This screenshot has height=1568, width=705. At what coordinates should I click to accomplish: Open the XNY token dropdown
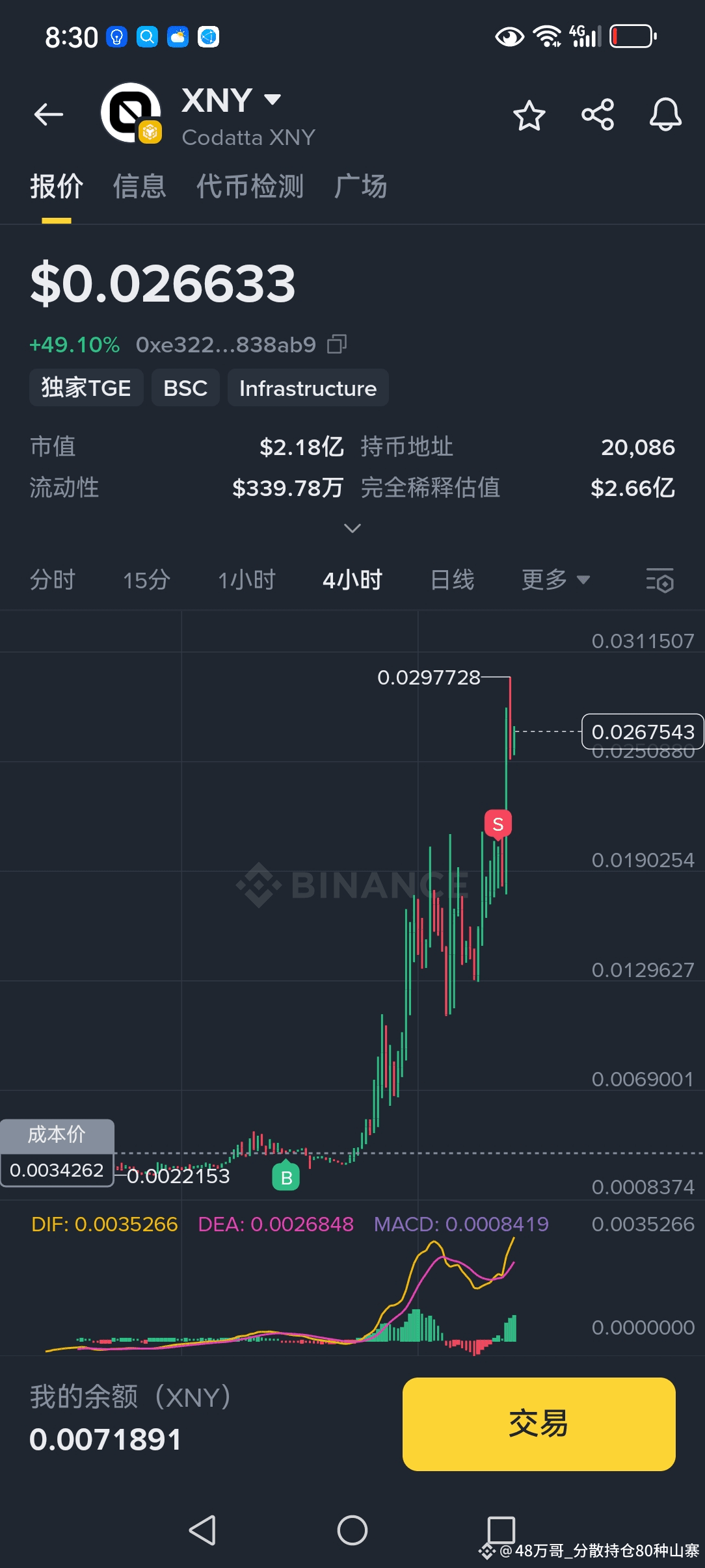tap(272, 99)
